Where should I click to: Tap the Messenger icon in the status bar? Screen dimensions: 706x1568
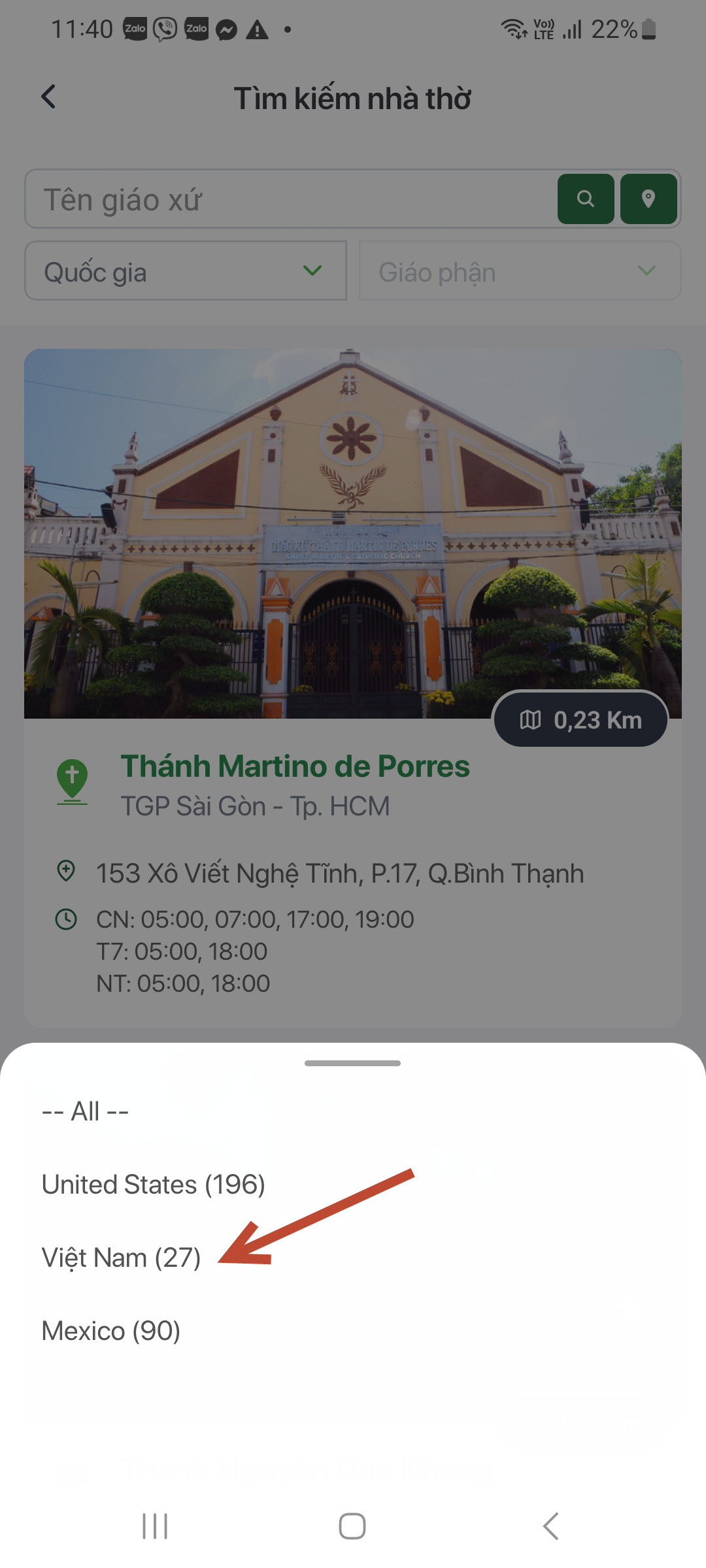(226, 29)
